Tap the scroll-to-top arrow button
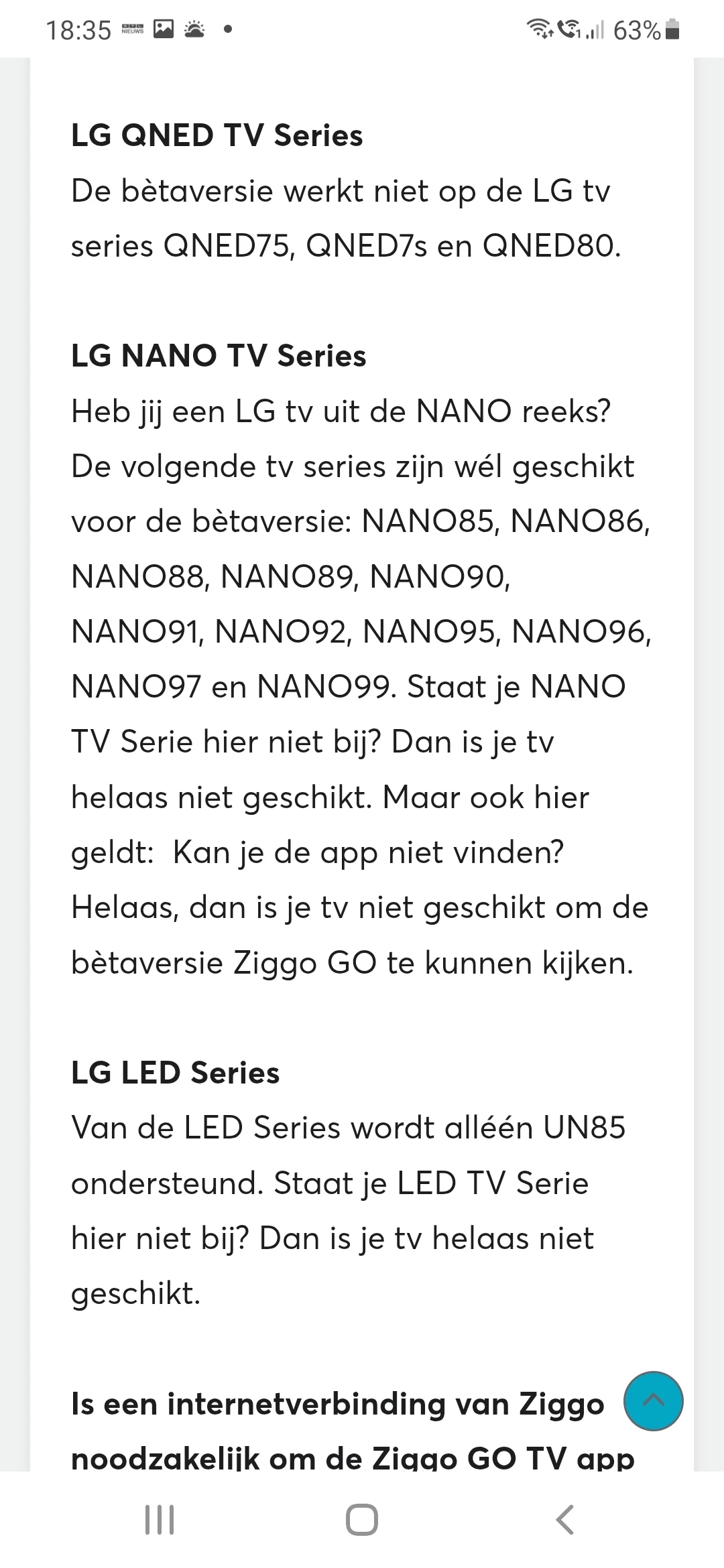The image size is (724, 1568). (653, 1400)
